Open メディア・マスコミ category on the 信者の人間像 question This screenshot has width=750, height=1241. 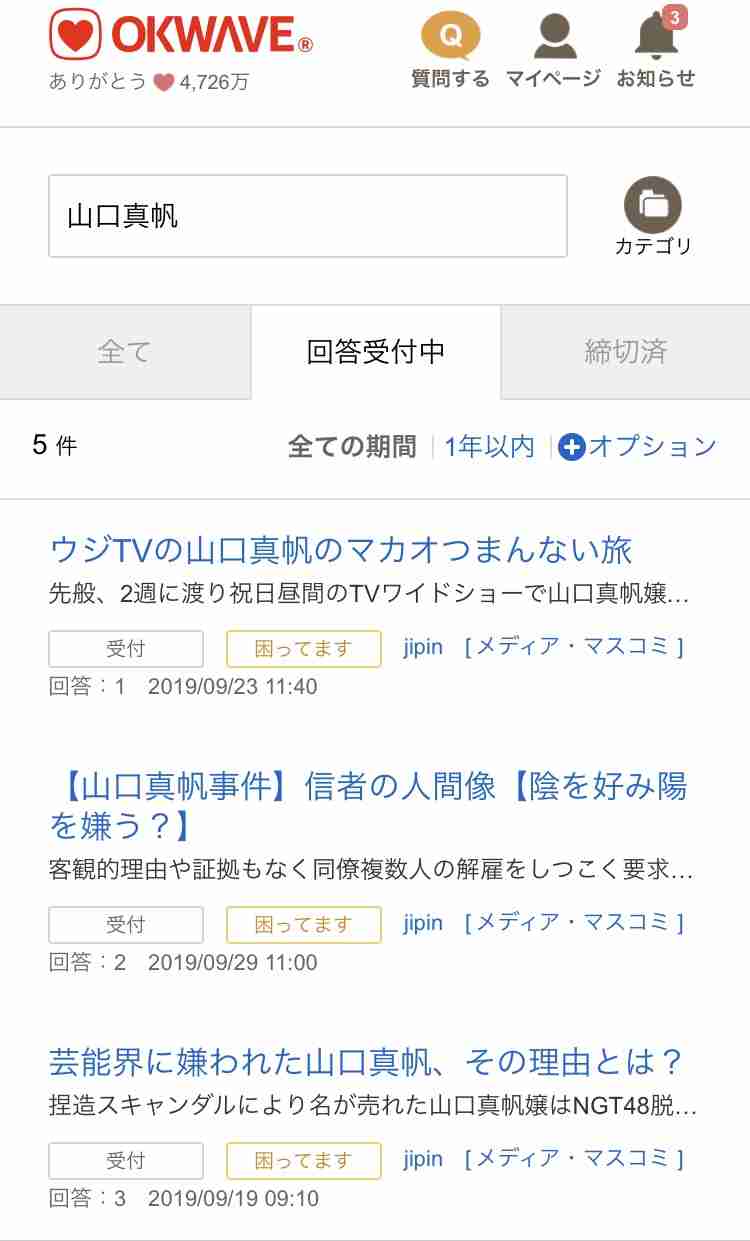[x=574, y=923]
